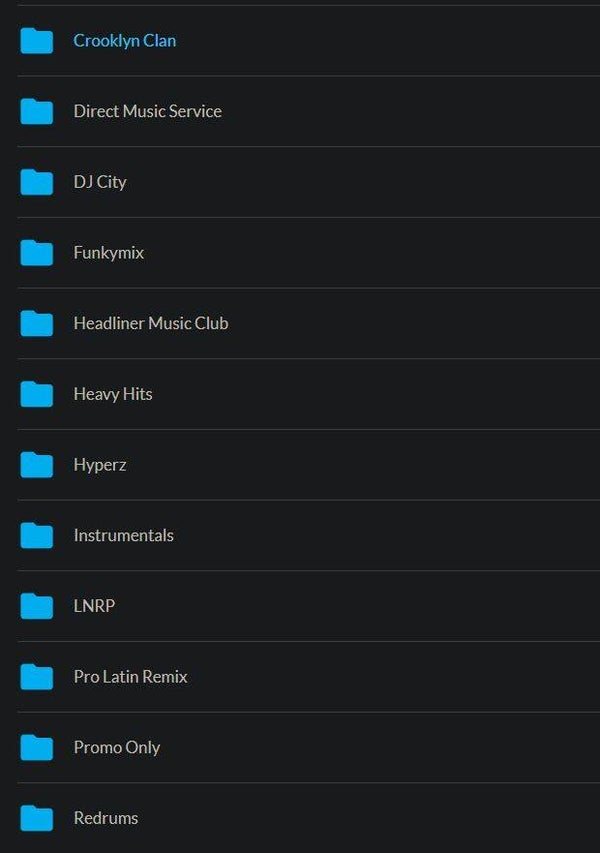This screenshot has width=600, height=853.
Task: Open Headliner Music Club folder
Action: coord(150,323)
